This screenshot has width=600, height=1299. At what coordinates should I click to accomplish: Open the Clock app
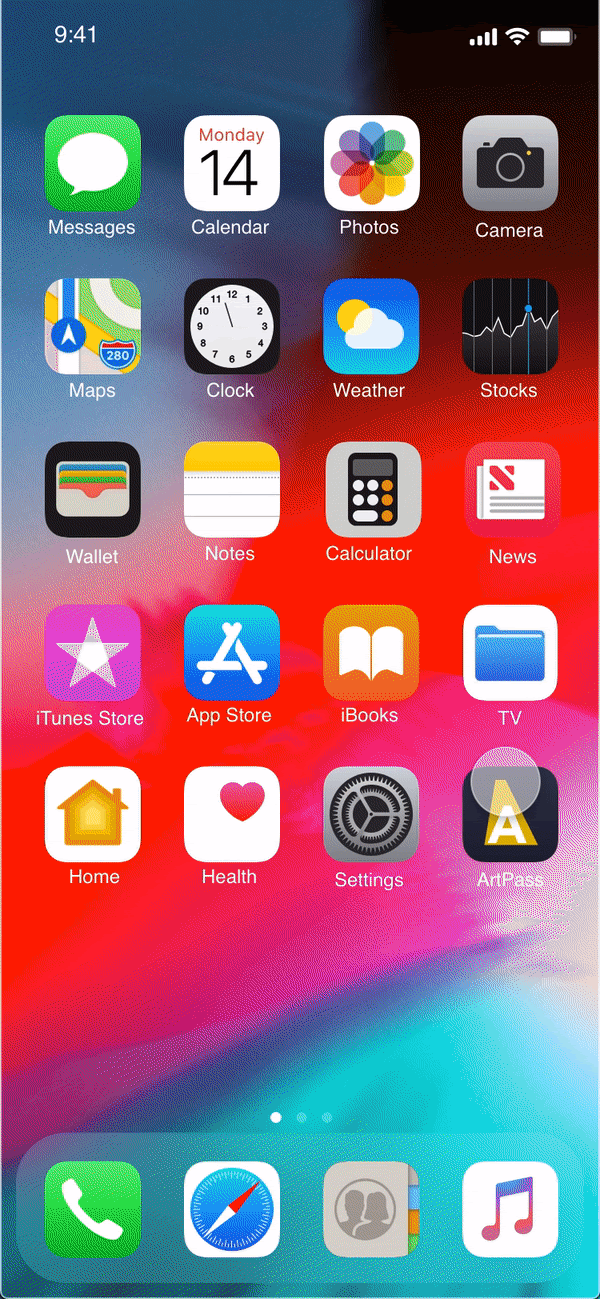(231, 326)
